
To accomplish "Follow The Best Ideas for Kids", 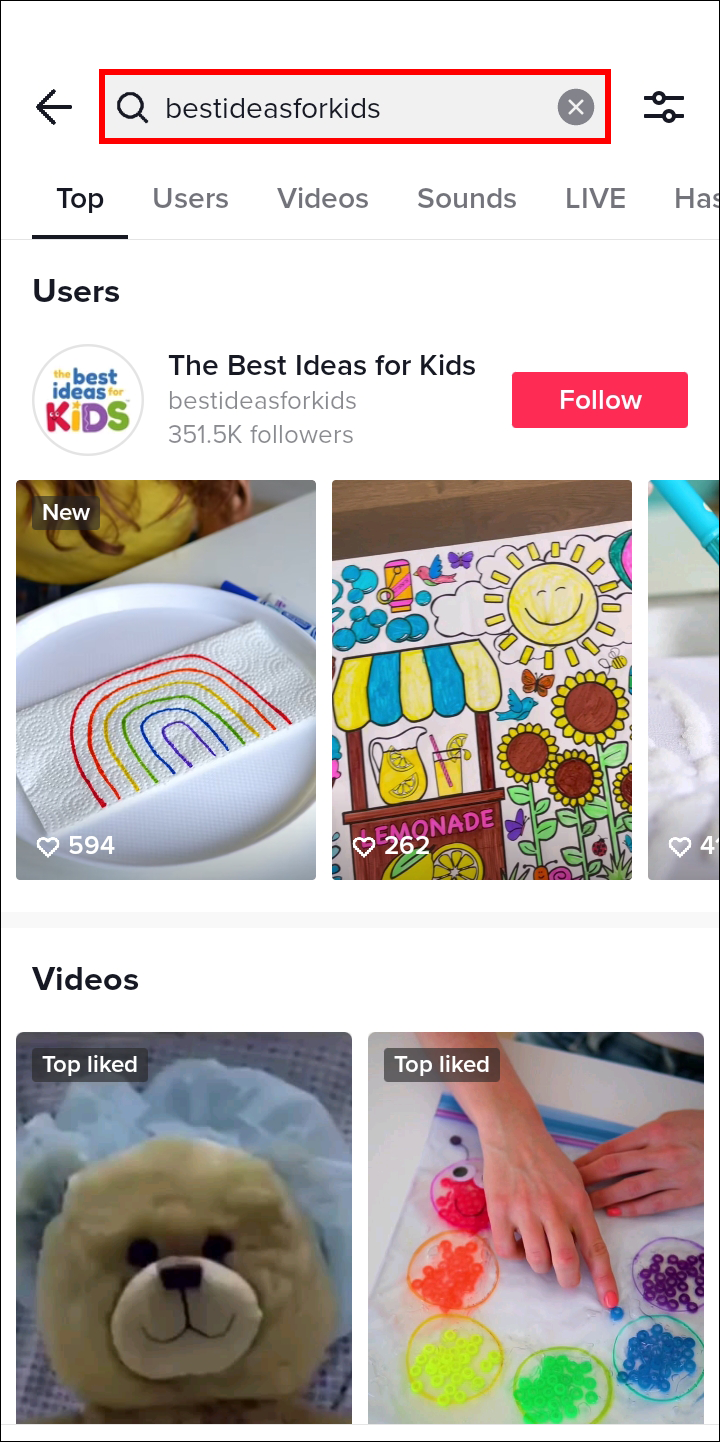I will coord(599,400).
